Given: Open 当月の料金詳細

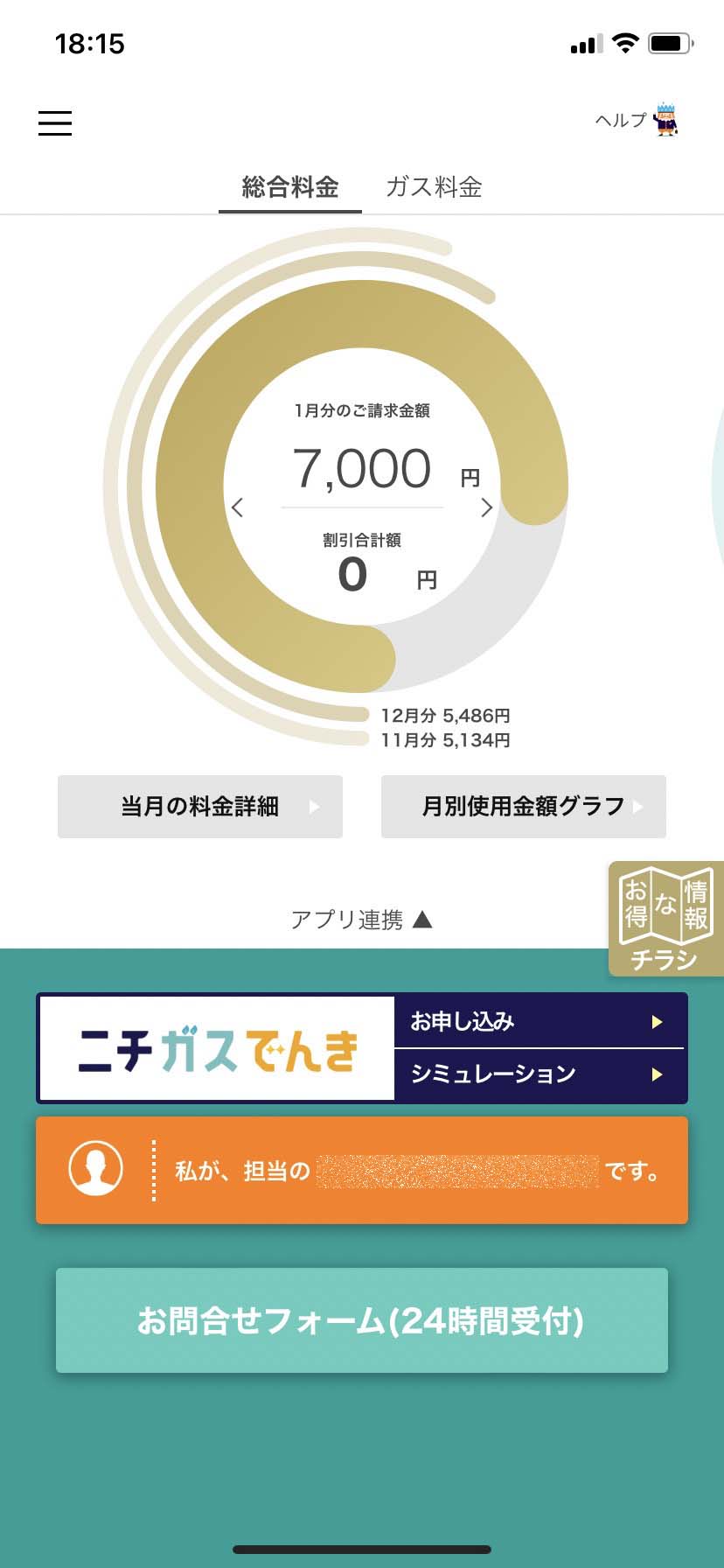Looking at the screenshot, I should (200, 807).
